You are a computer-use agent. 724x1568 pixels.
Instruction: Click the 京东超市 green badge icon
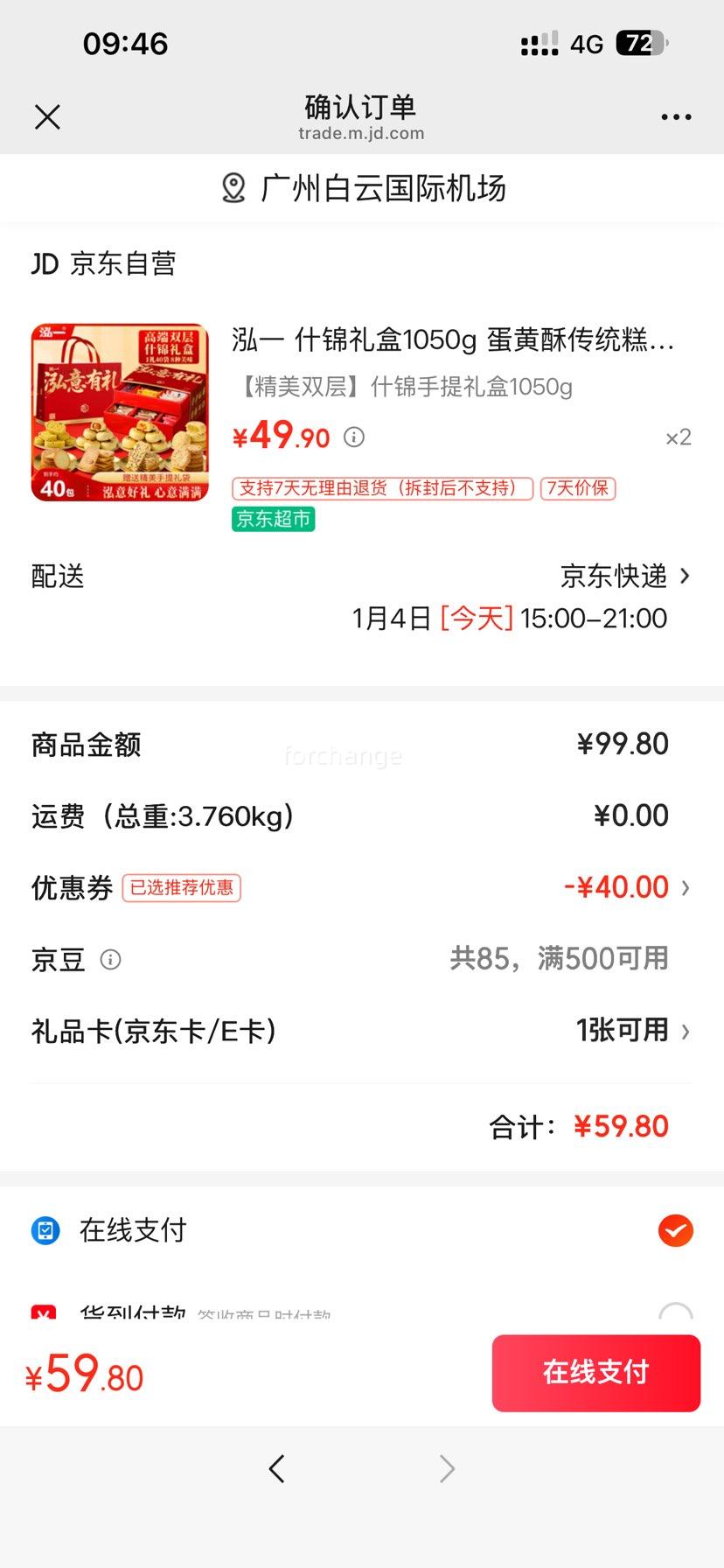(x=272, y=518)
